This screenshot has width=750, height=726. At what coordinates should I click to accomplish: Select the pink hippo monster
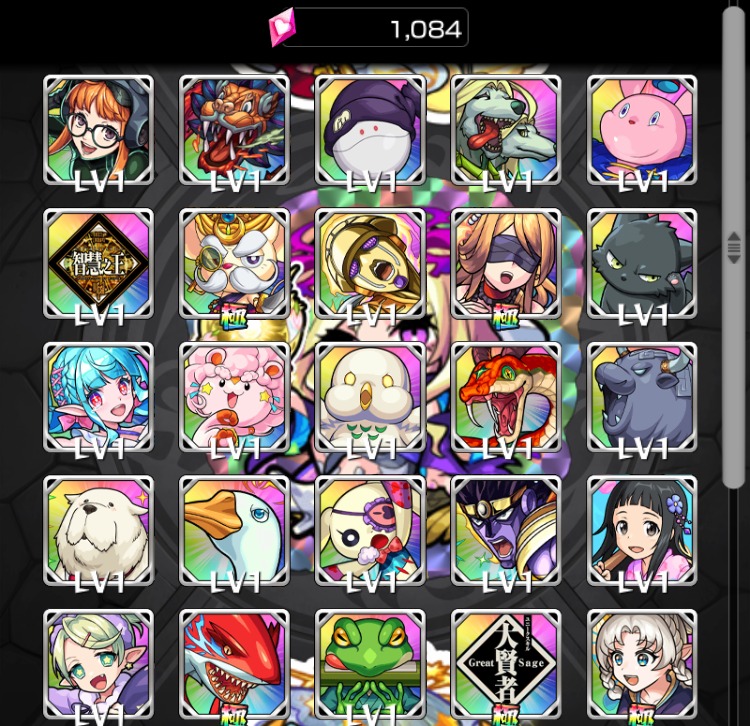[641, 129]
